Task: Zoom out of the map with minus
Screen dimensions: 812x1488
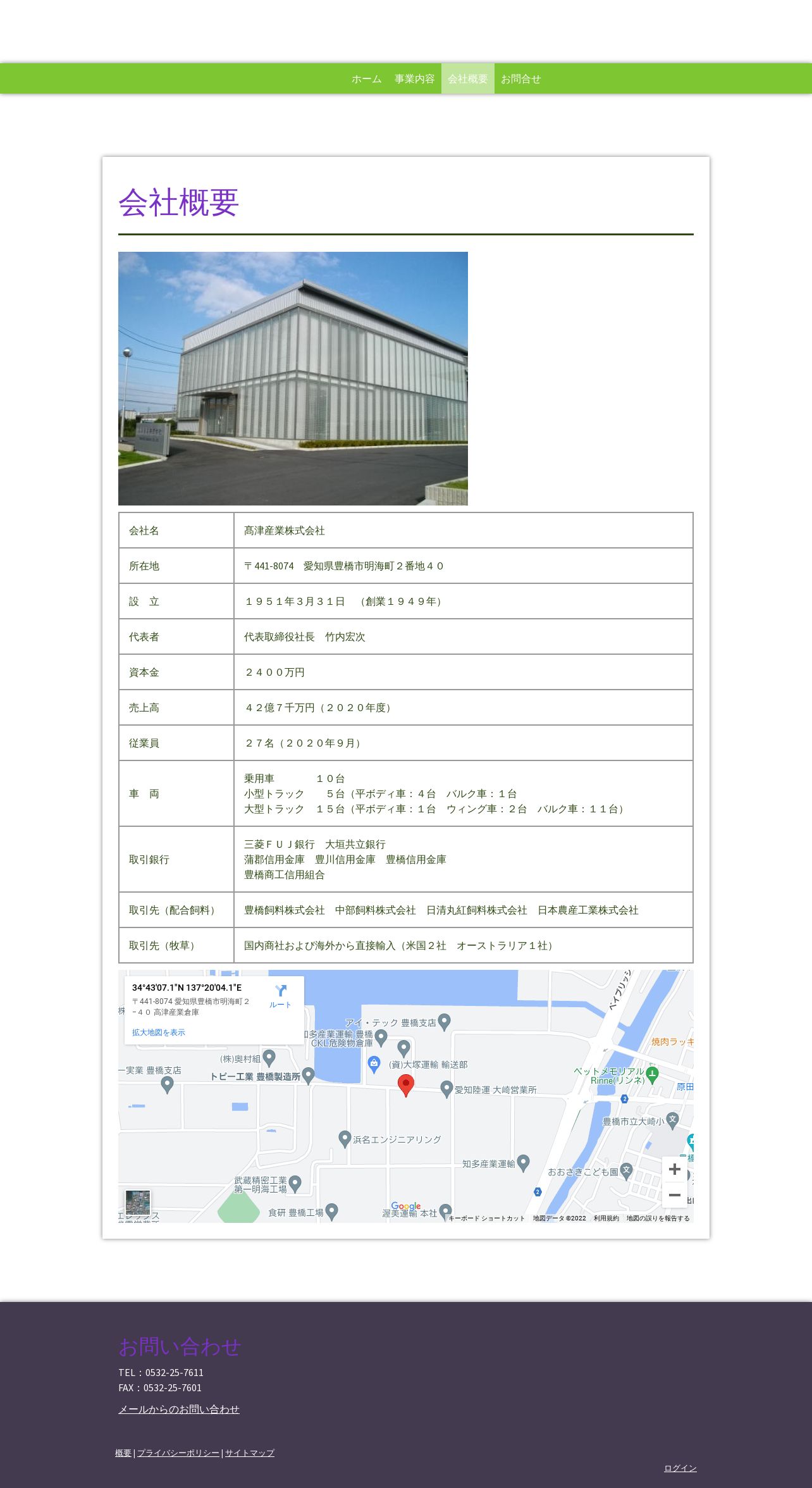Action: pos(675,1195)
